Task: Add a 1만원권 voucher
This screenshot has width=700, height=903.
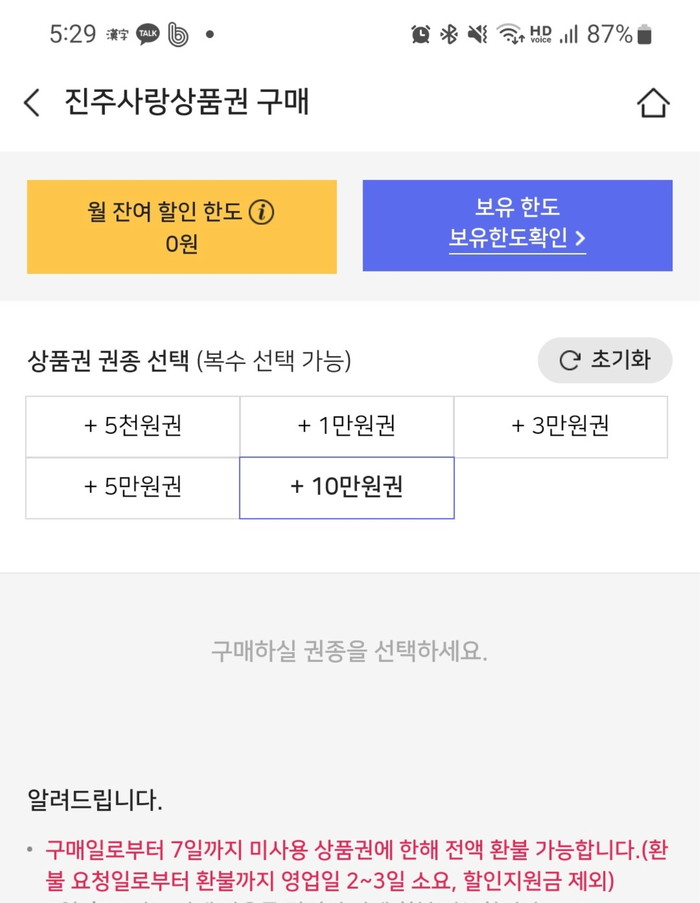Action: (x=347, y=427)
